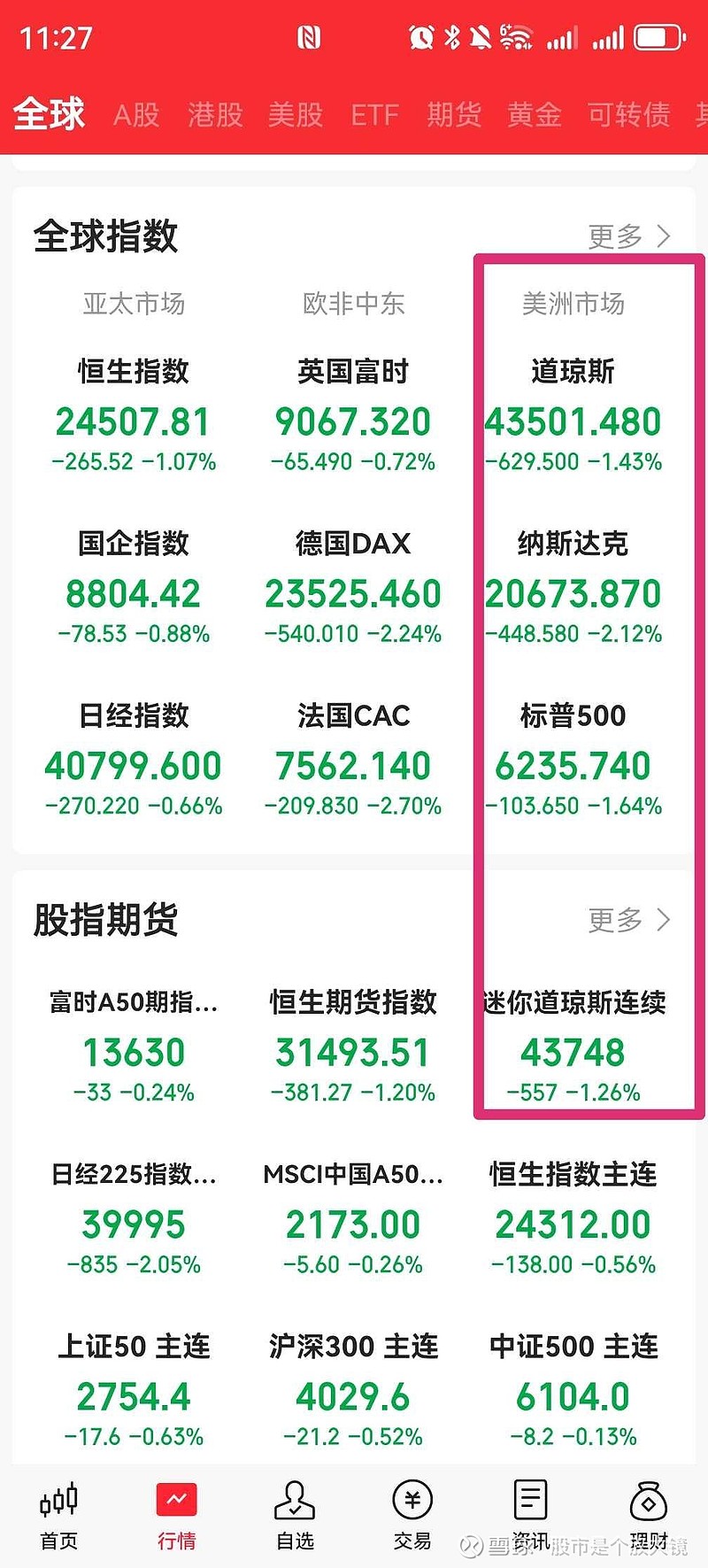Switch to the 港股 tab
Viewport: 708px width, 1568px height.
coord(214,114)
